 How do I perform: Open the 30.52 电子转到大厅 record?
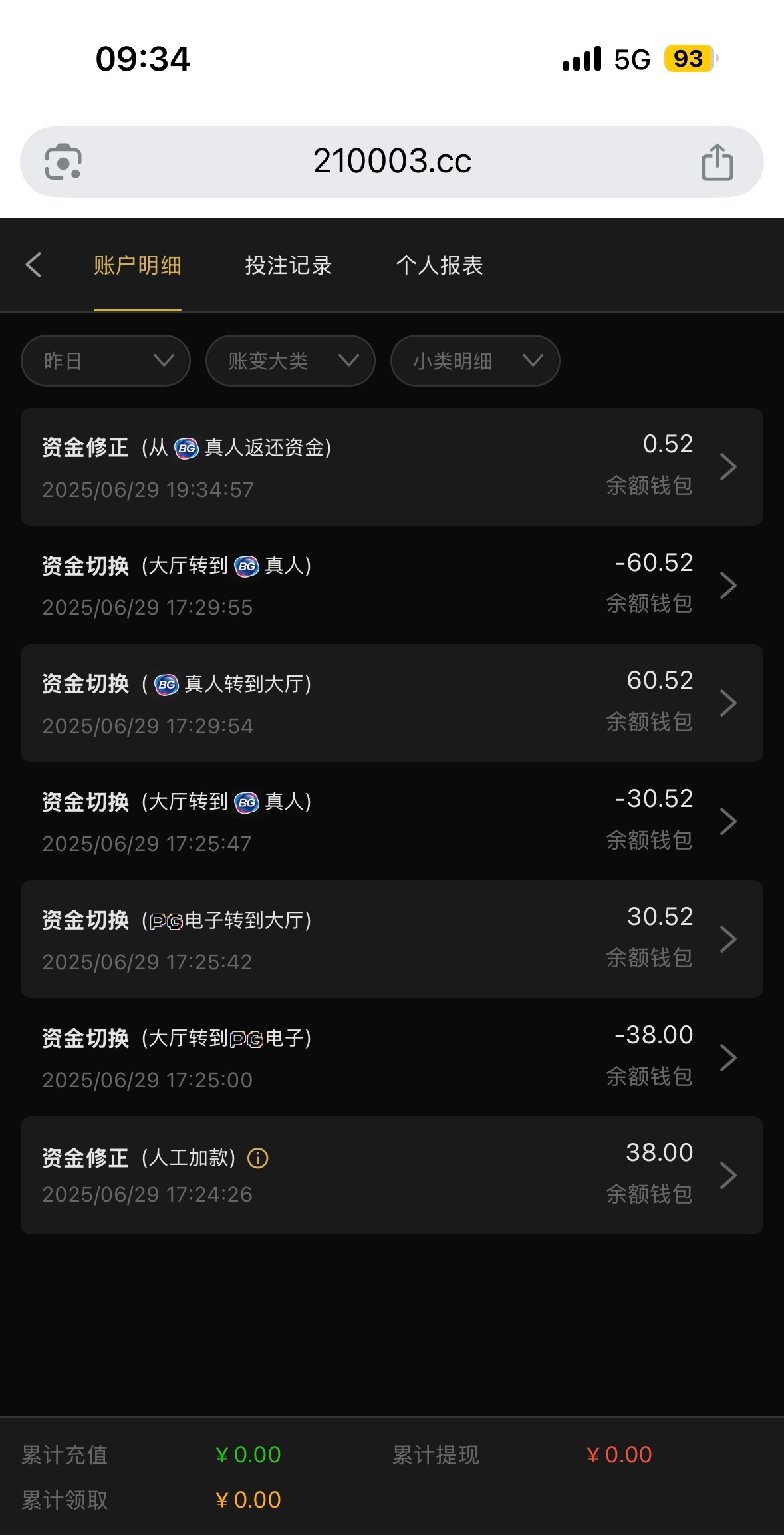[x=392, y=939]
